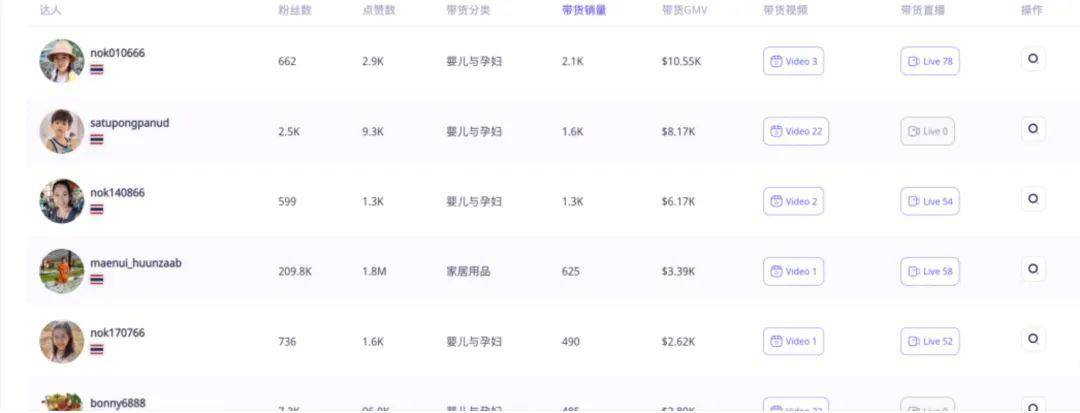Open satupongpanud's Video 22 button
This screenshot has height=413, width=1080.
(x=796, y=131)
